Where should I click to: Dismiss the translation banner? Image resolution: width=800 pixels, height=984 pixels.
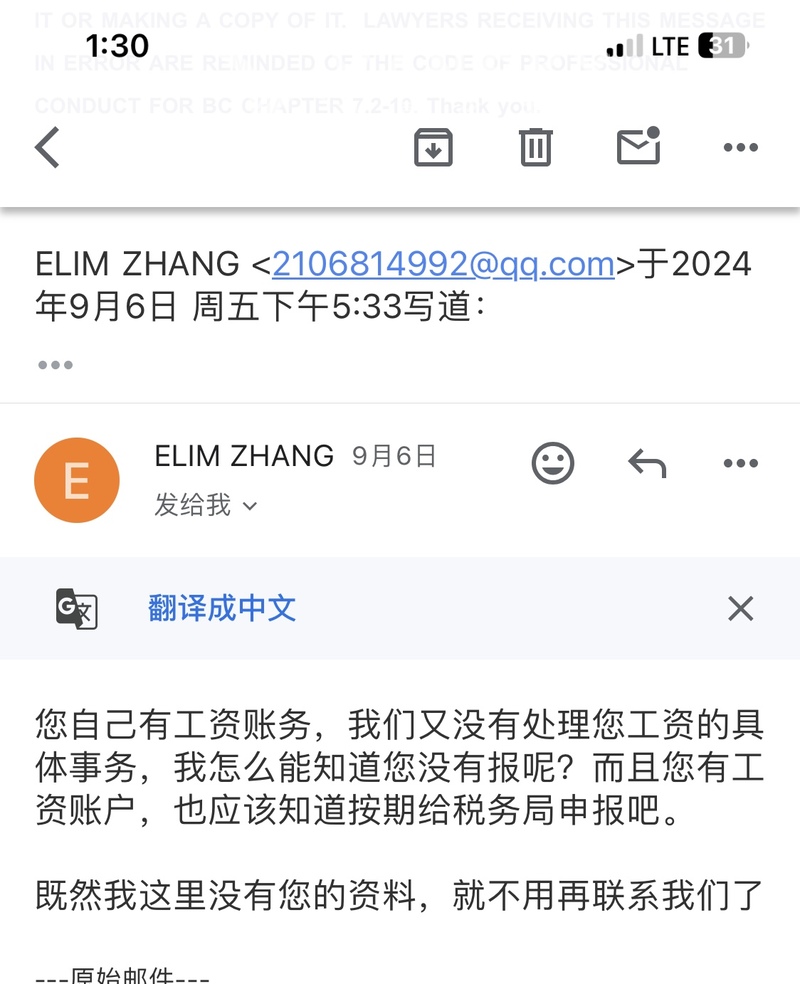click(x=740, y=608)
